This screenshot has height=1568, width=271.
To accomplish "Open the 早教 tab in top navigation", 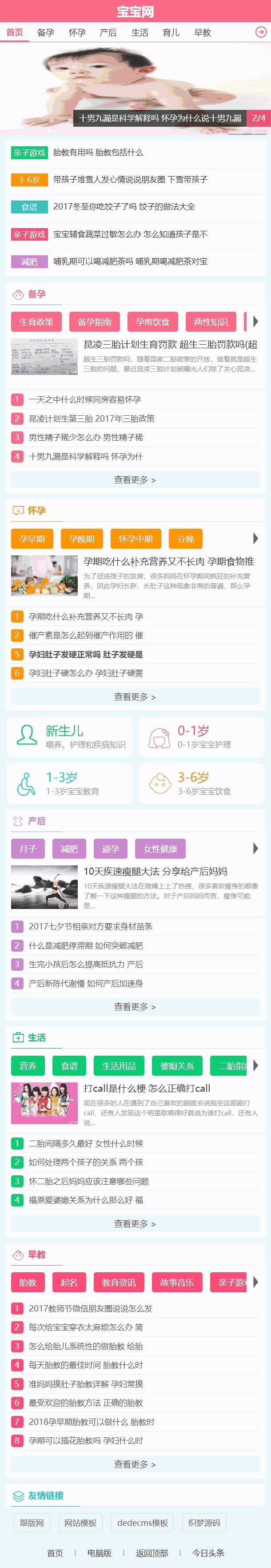I will click(202, 33).
